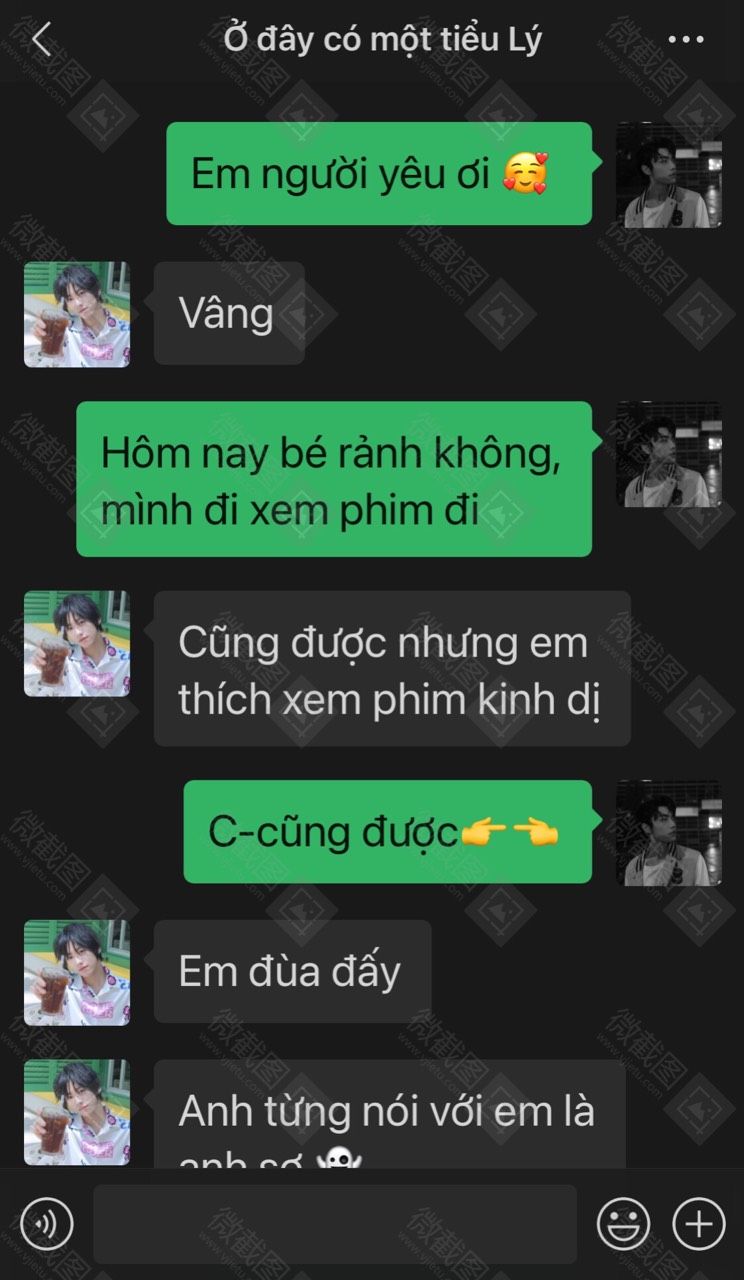Open the emoji sticker panel

[x=624, y=1224]
